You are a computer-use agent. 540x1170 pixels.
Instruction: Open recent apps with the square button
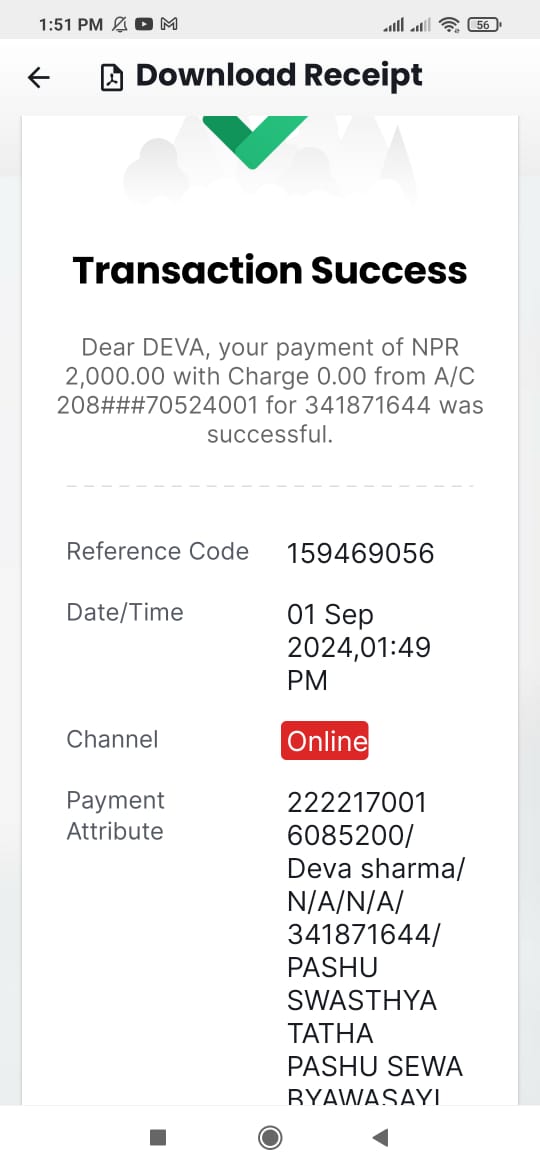[158, 1137]
